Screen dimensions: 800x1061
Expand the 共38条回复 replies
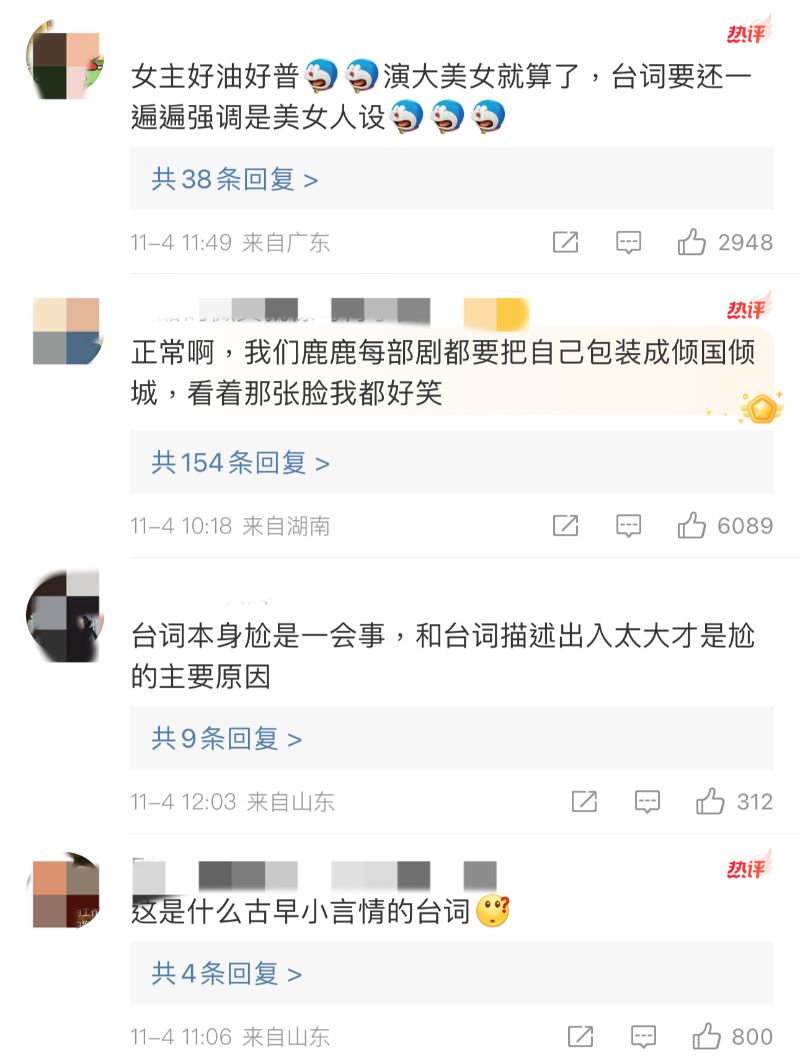[x=235, y=180]
